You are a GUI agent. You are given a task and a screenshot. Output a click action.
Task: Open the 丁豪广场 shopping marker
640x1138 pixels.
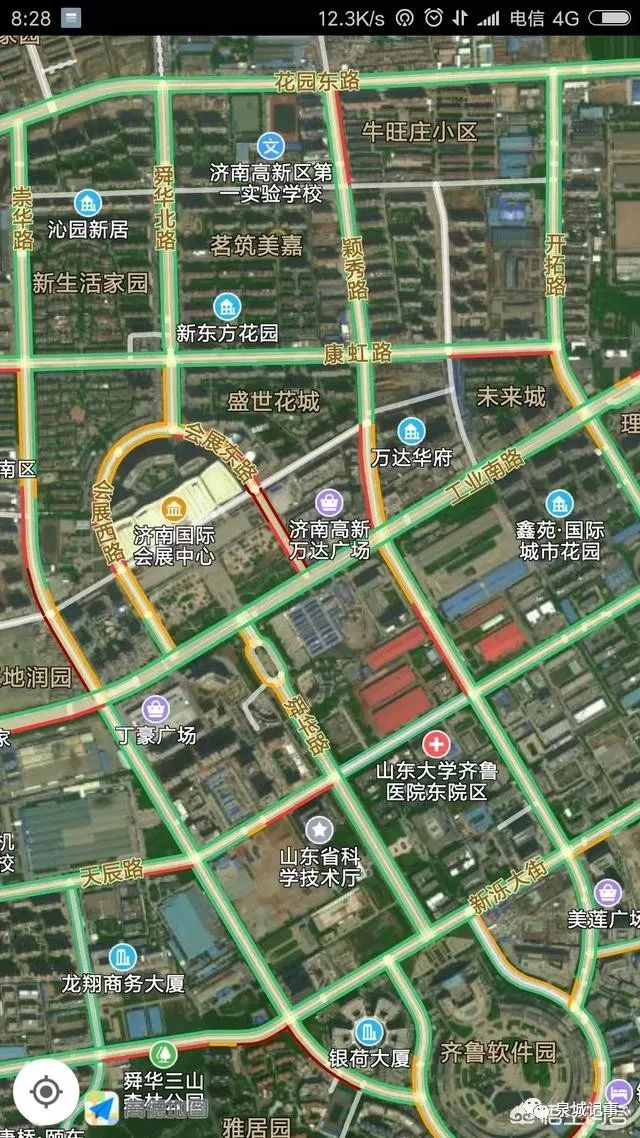point(155,708)
